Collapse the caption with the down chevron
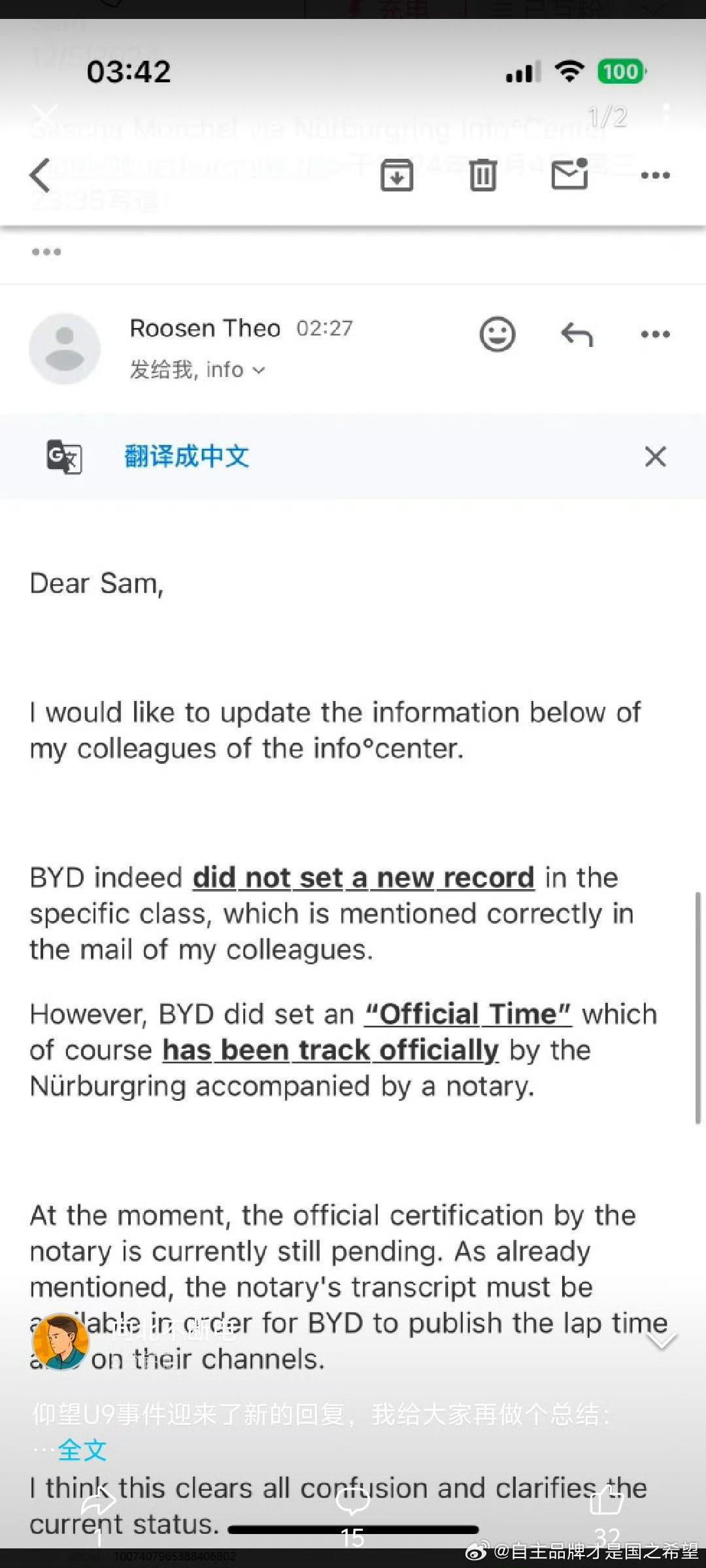 661,1341
